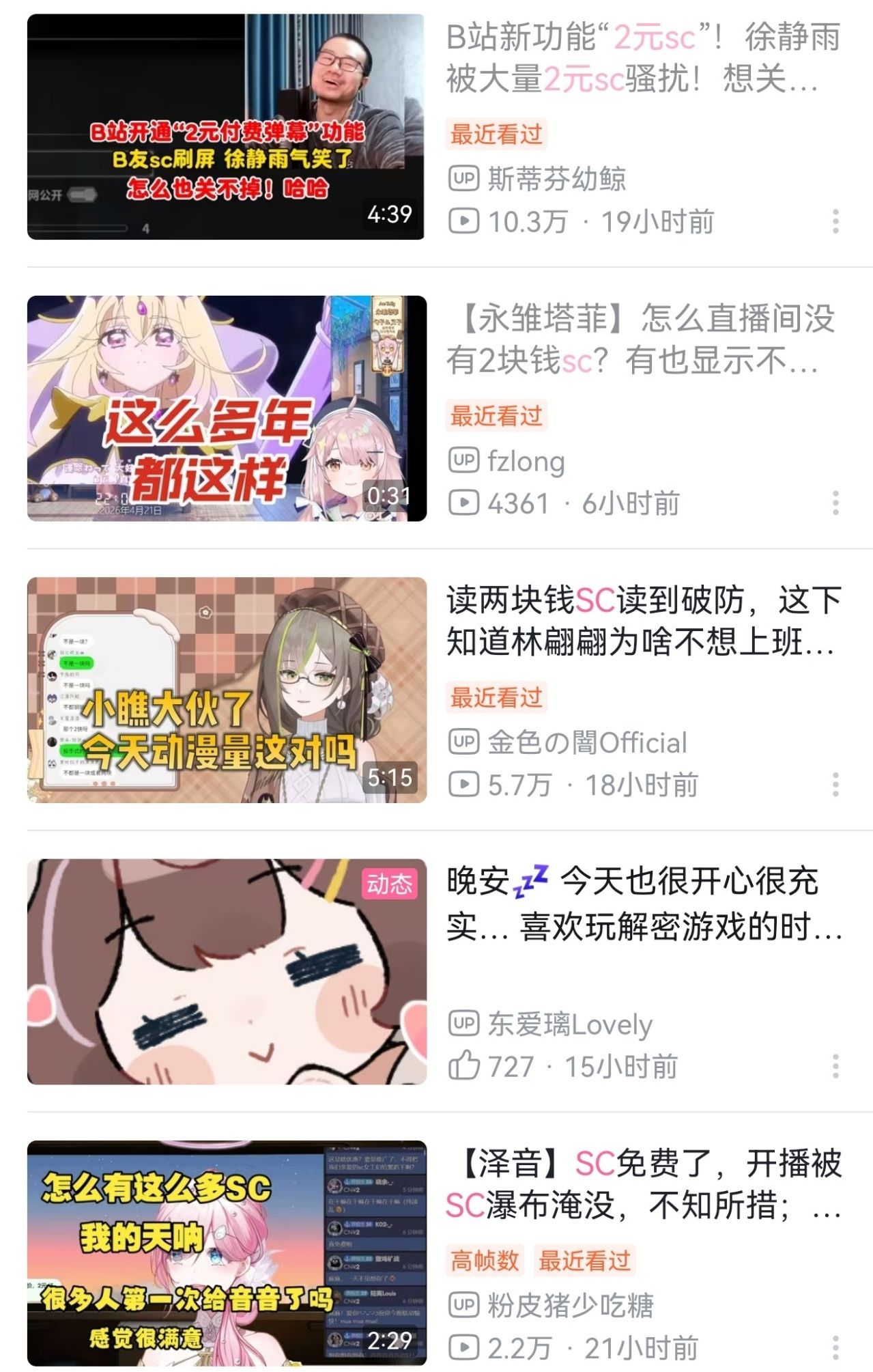The width and height of the screenshot is (873, 1372).
Task: Open 东爱璃Lovely's 晚安 dynamic post
Action: pos(227,971)
